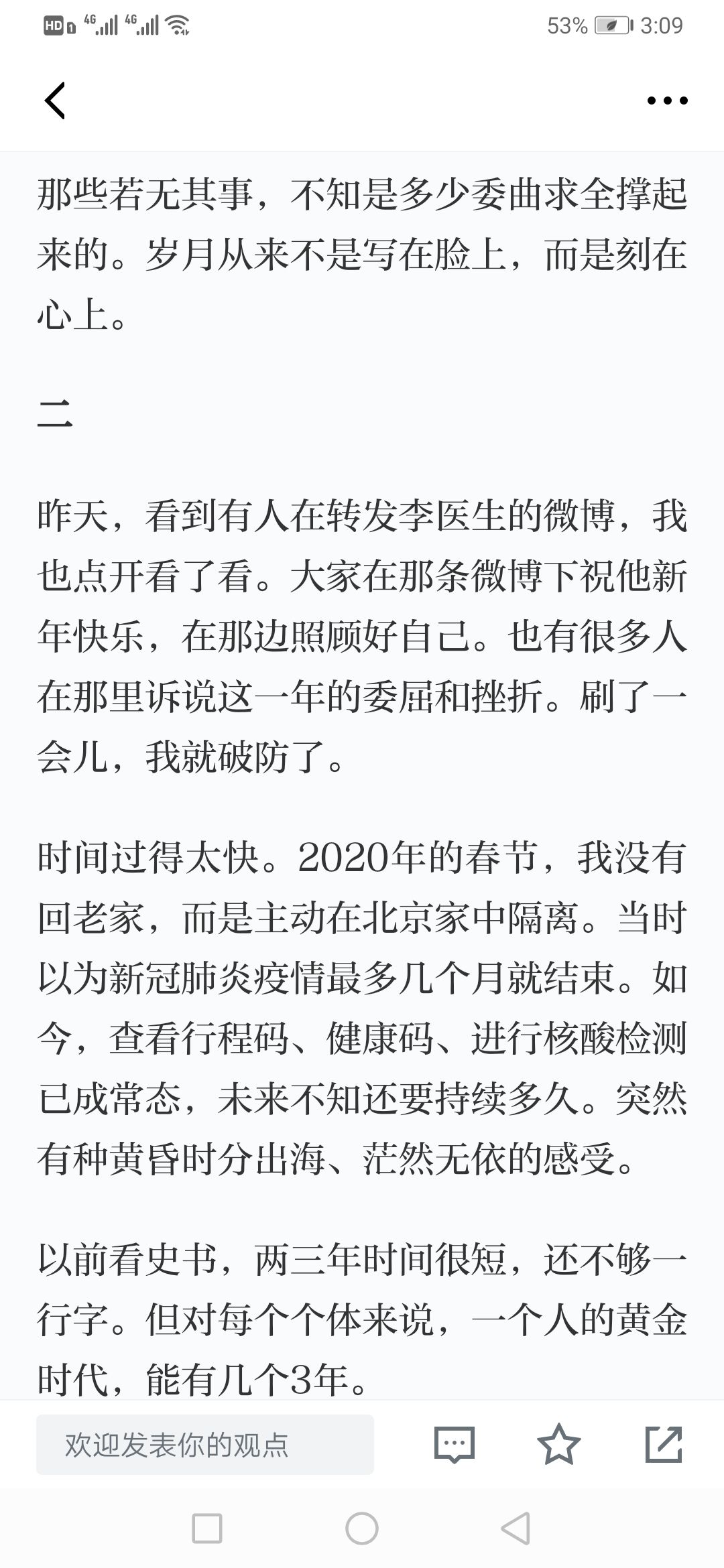
Task: Share the article via the share icon
Action: 664,1444
